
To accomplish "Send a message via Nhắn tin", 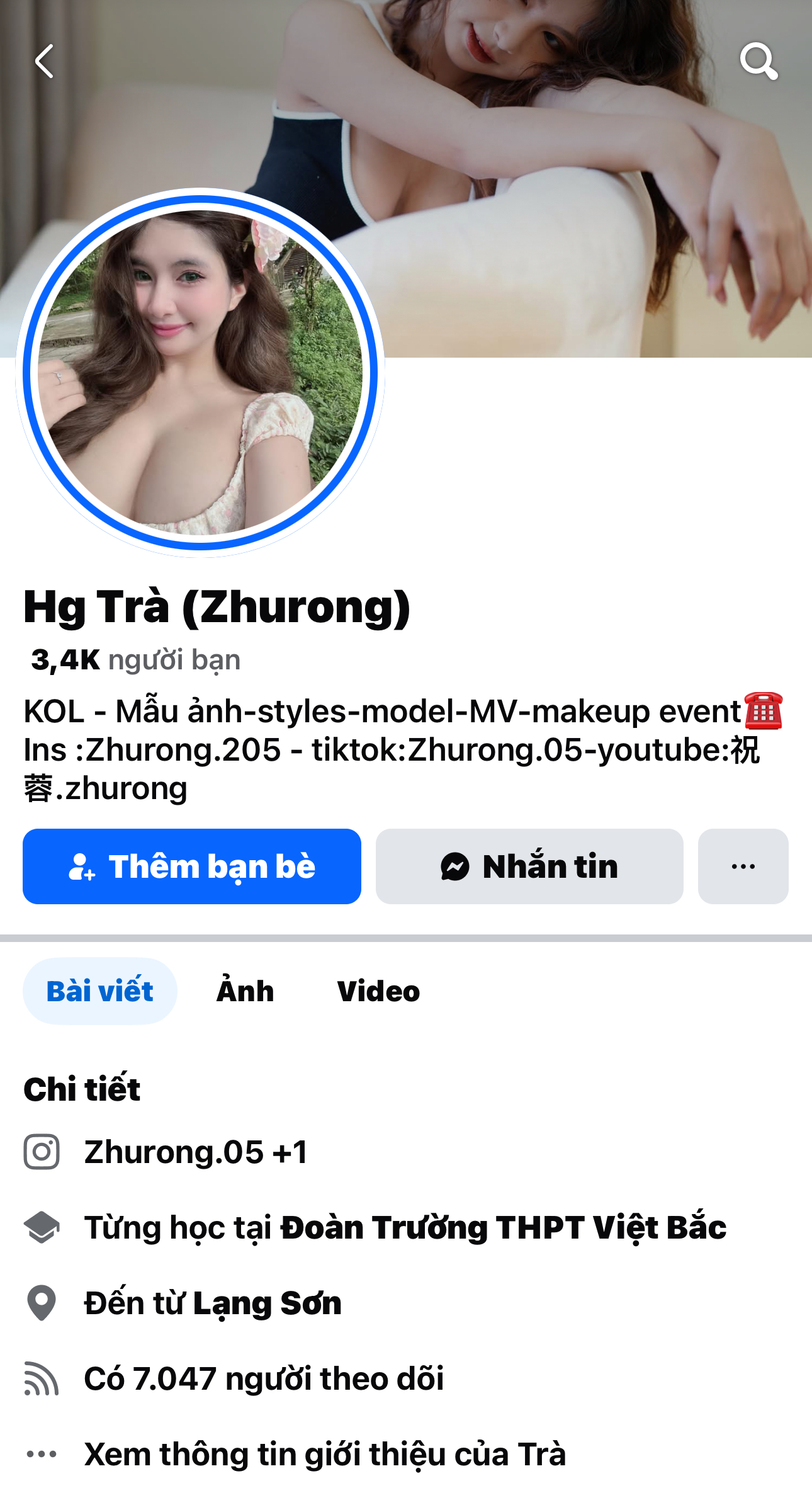I will [529, 866].
